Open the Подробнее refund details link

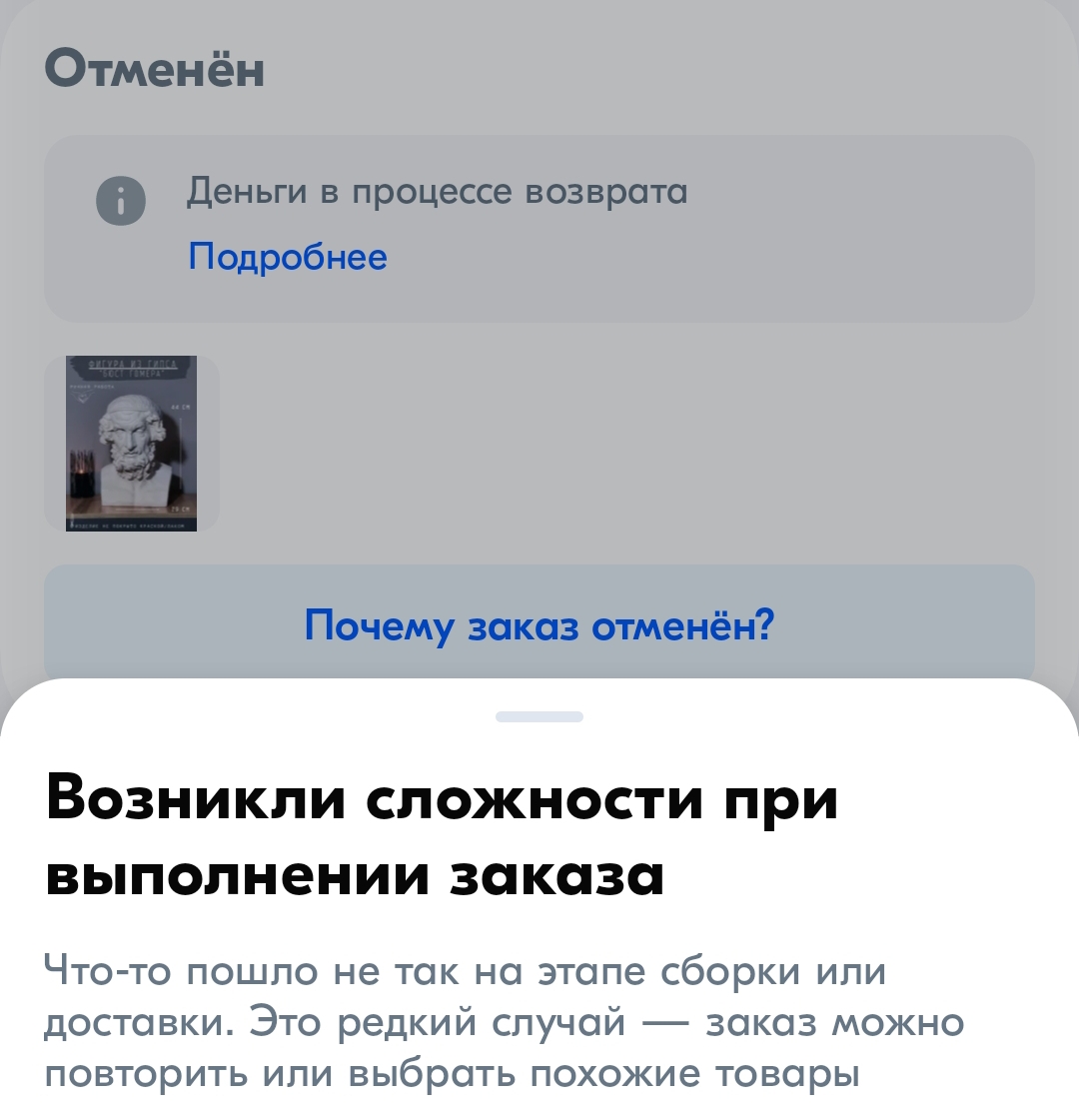click(x=288, y=257)
